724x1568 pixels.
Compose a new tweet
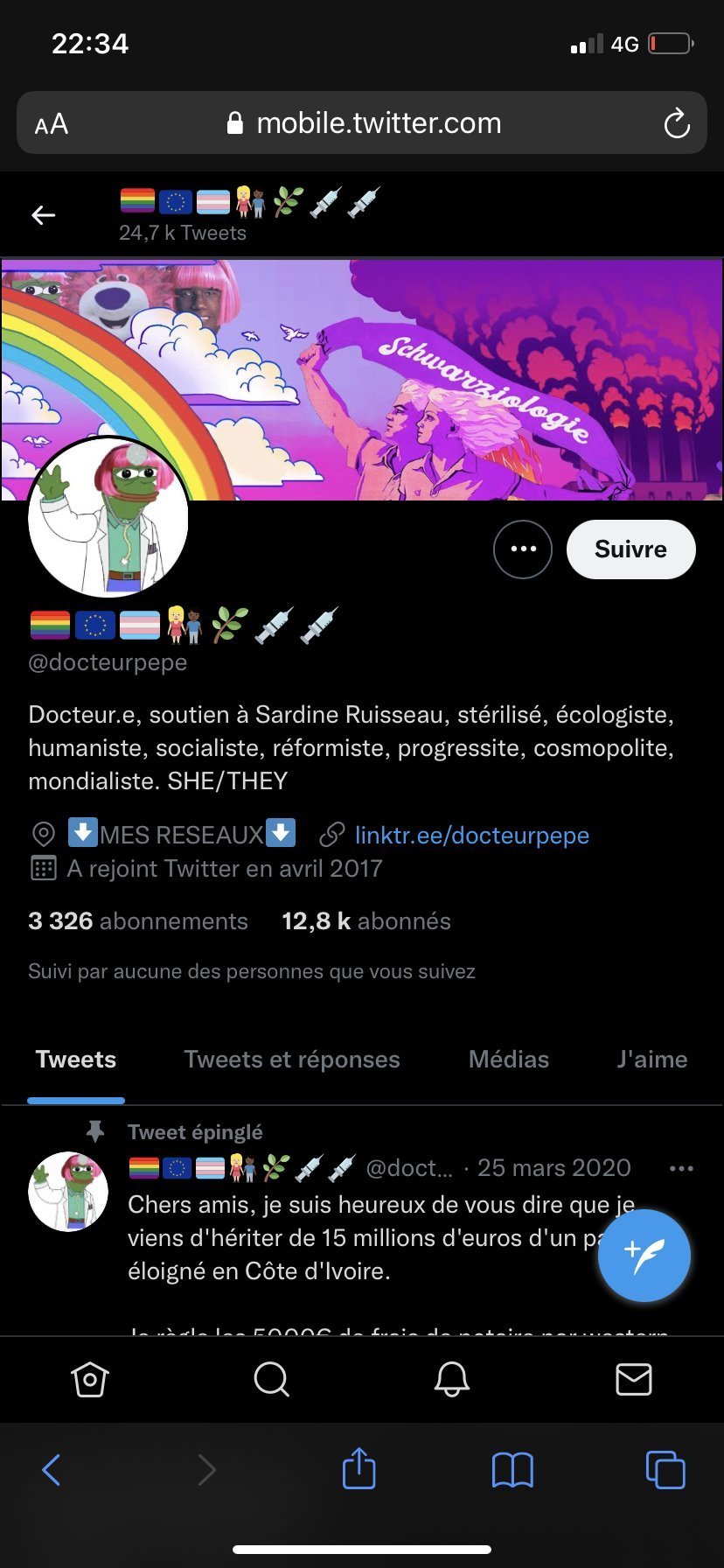644,1256
